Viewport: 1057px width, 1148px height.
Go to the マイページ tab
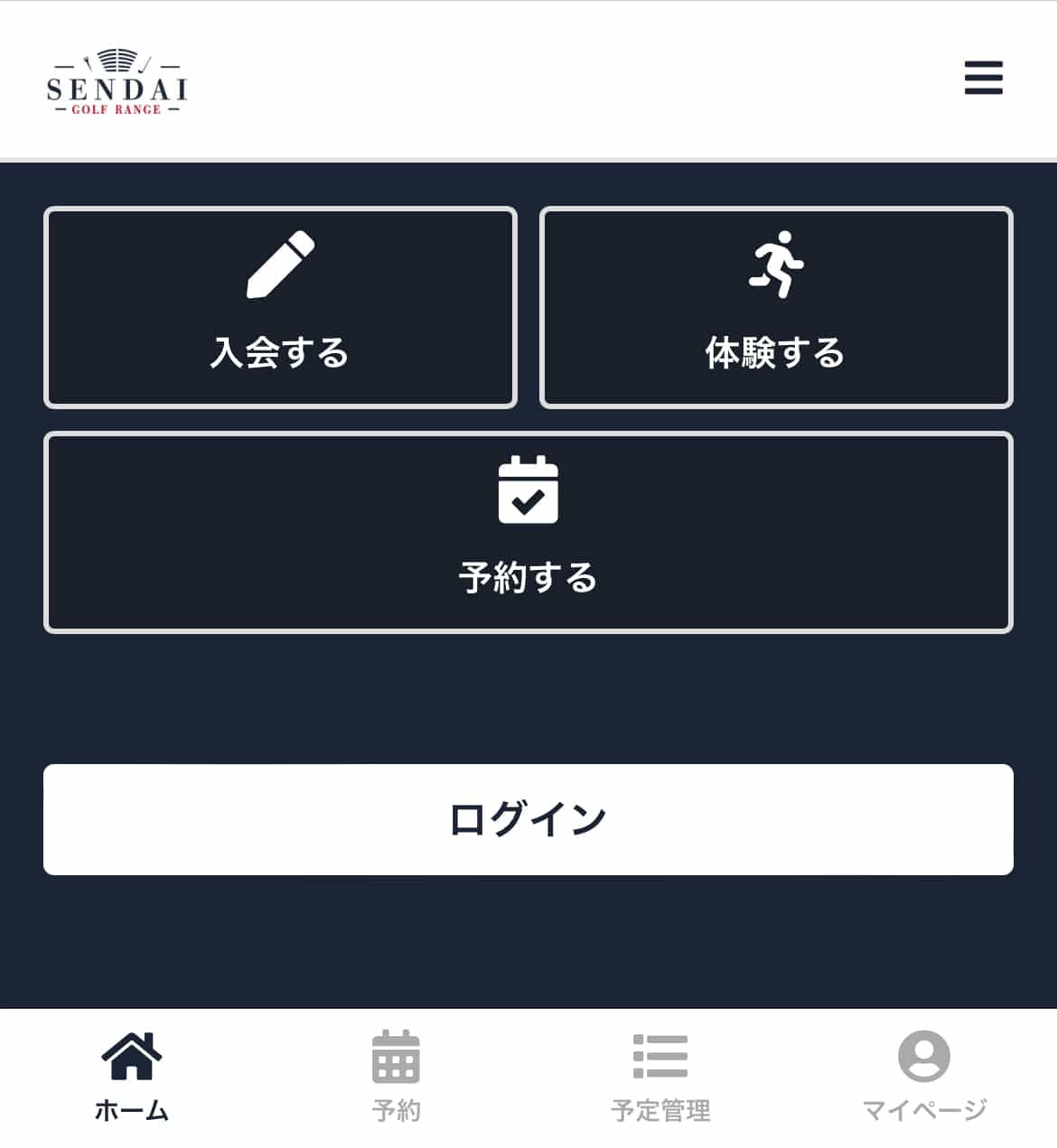pos(923,1077)
